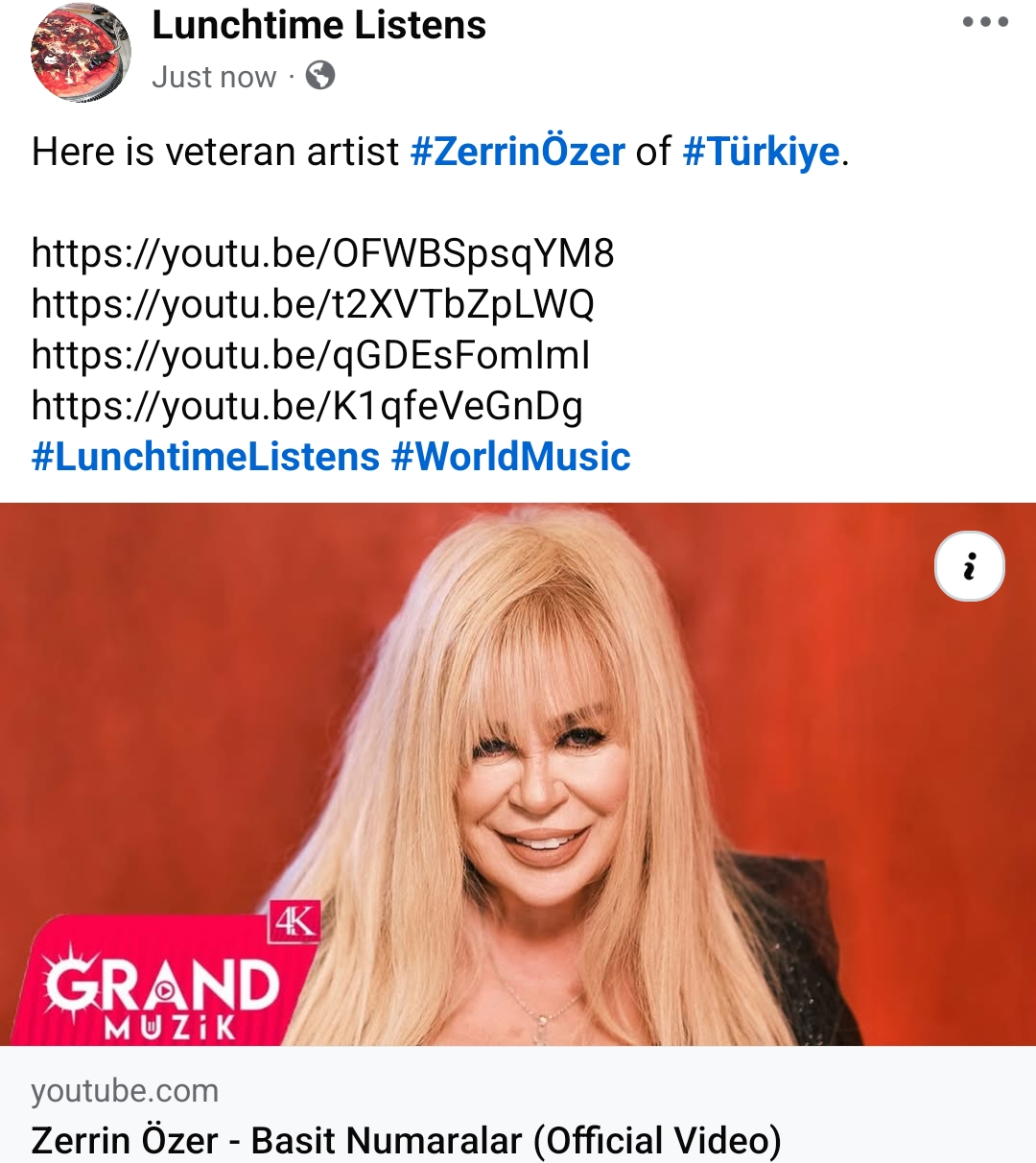This screenshot has height=1163, width=1036.
Task: Open the Lunchtime Listens page name
Action: [318, 26]
